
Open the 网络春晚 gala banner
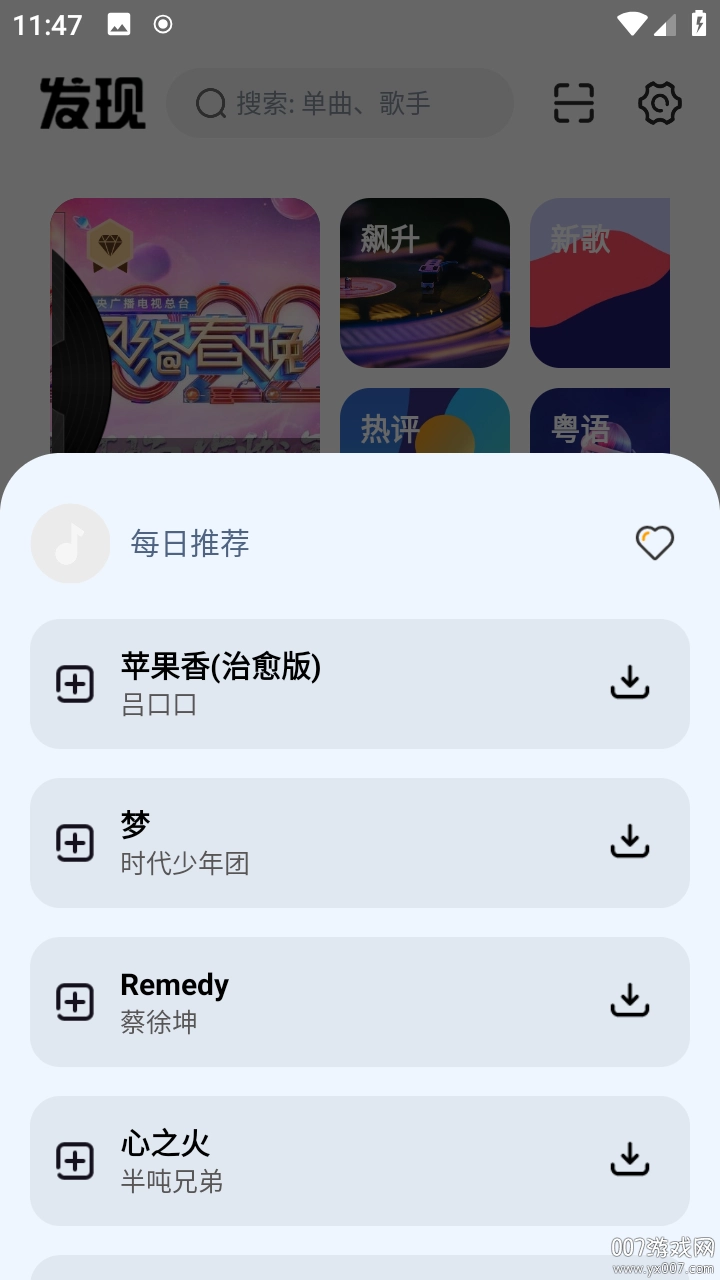(185, 320)
